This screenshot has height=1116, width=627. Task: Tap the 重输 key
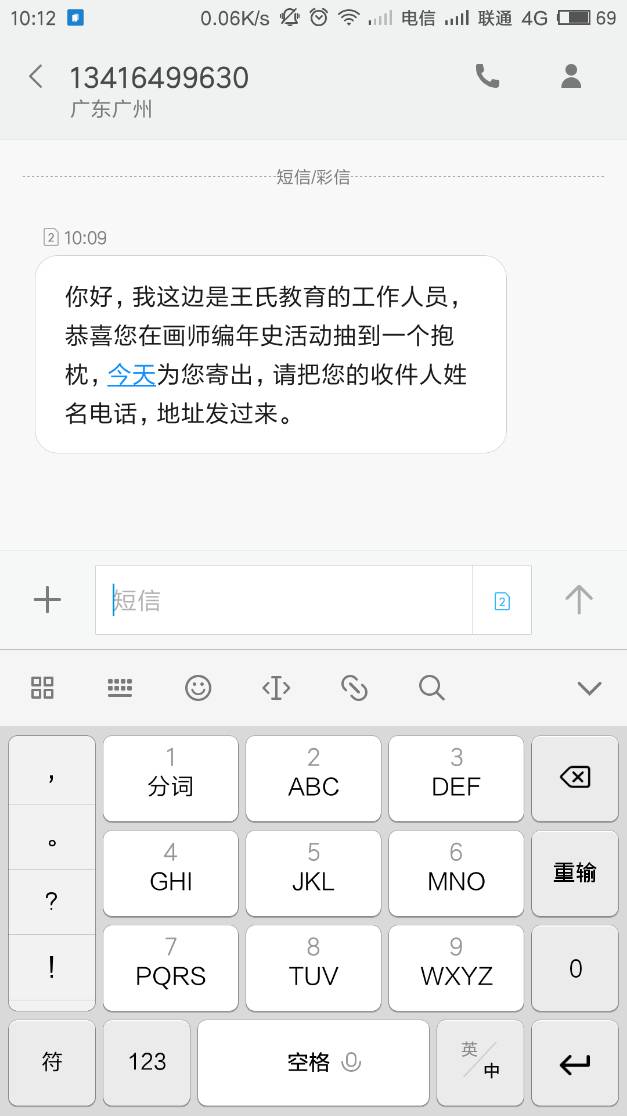575,873
